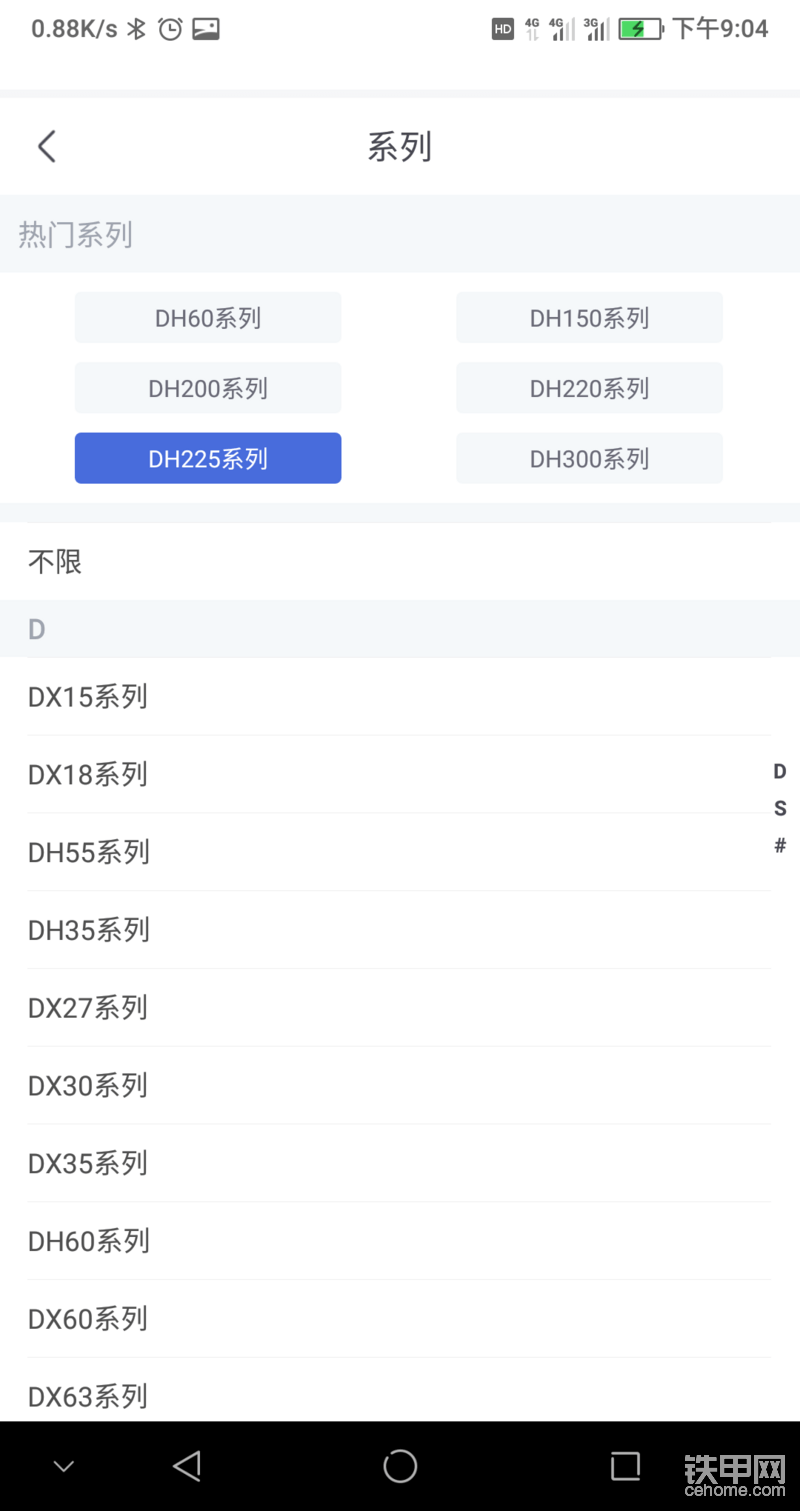The width and height of the screenshot is (800, 1511).
Task: Select DH35系列 from the list
Action: (400, 930)
